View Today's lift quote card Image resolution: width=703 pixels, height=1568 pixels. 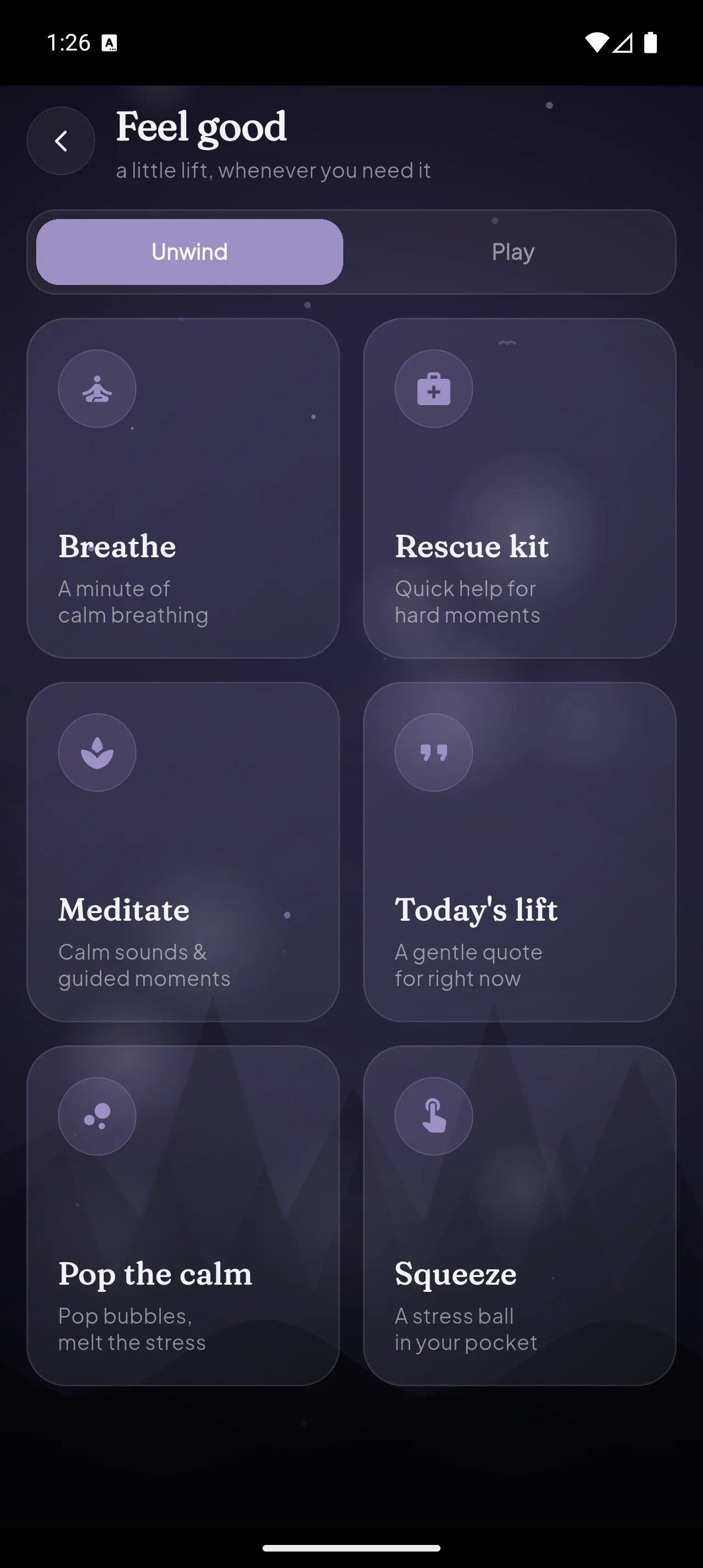tap(520, 852)
